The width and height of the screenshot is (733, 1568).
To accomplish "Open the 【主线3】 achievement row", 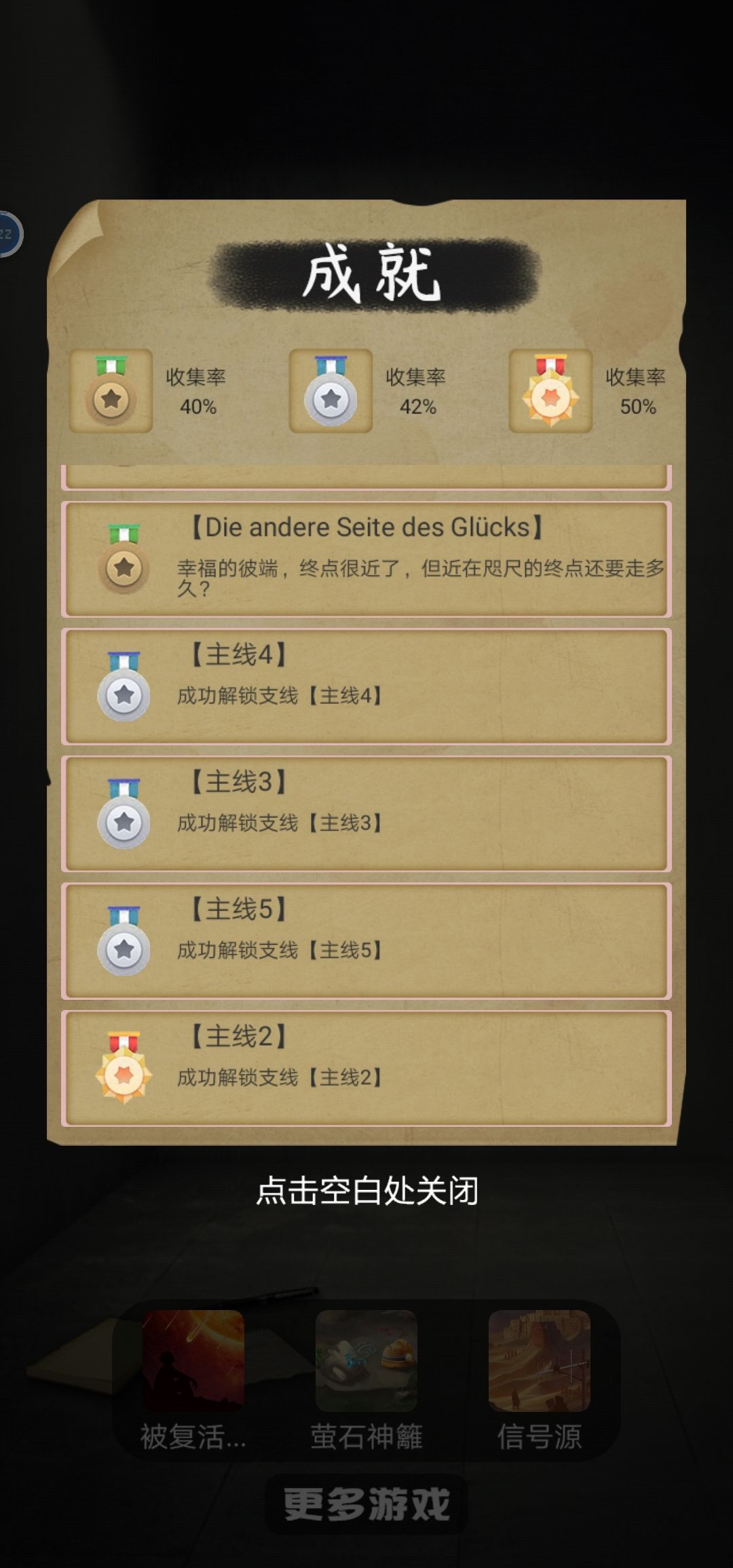I will 366,814.
